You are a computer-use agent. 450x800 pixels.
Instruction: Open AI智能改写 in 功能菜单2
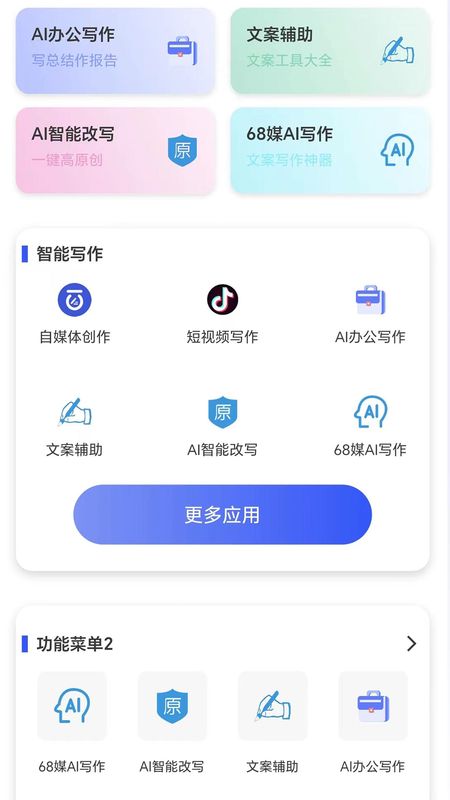172,722
